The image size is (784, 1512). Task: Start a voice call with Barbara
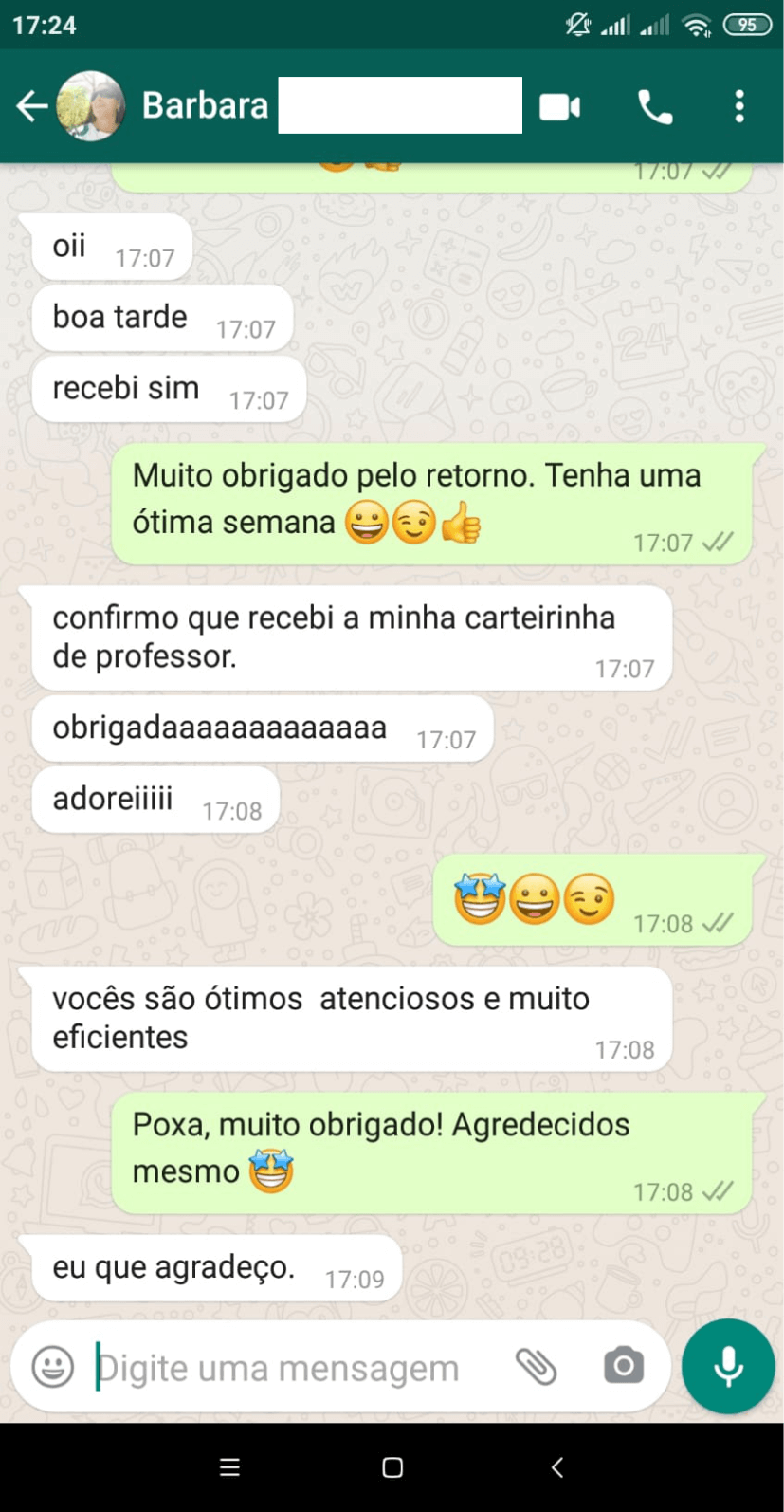653,106
